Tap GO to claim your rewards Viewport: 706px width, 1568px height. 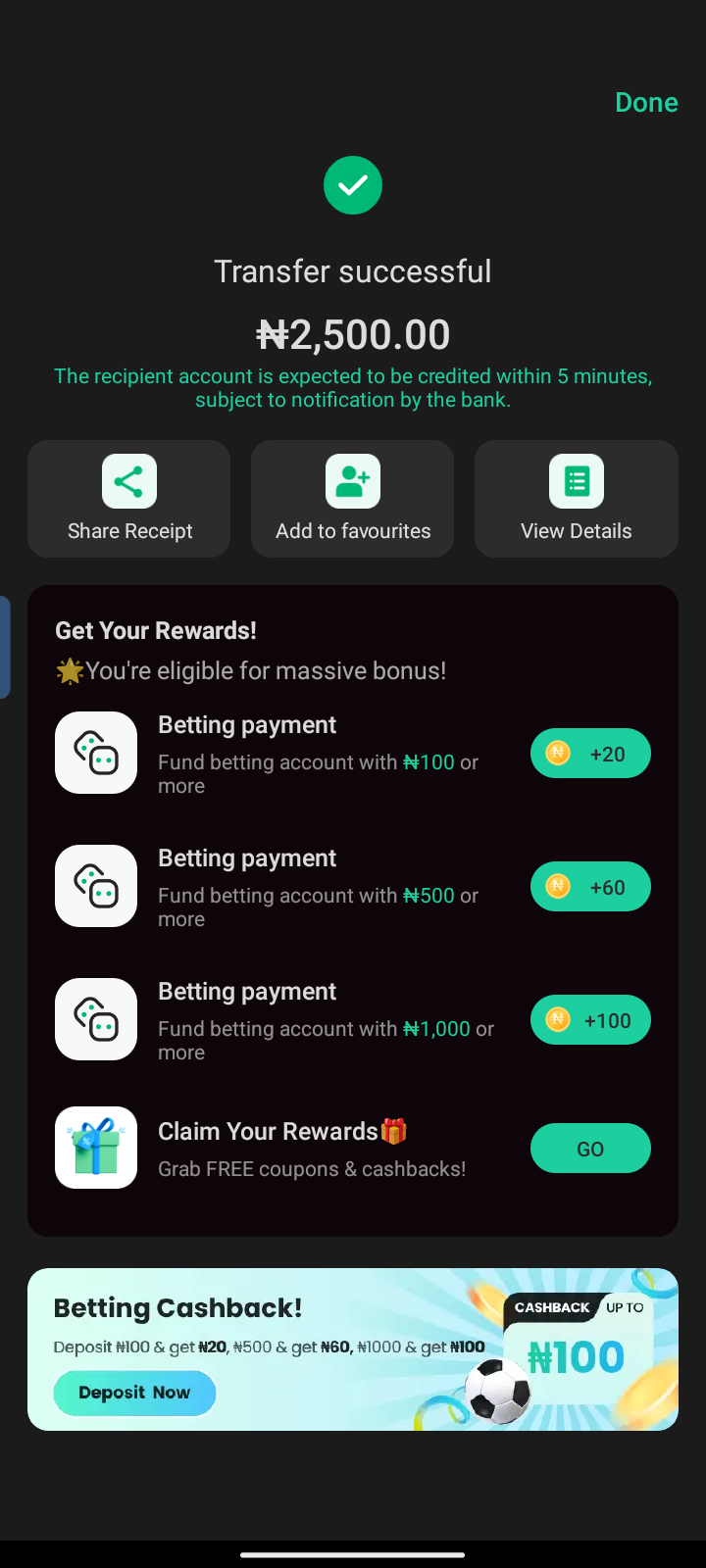(590, 1149)
